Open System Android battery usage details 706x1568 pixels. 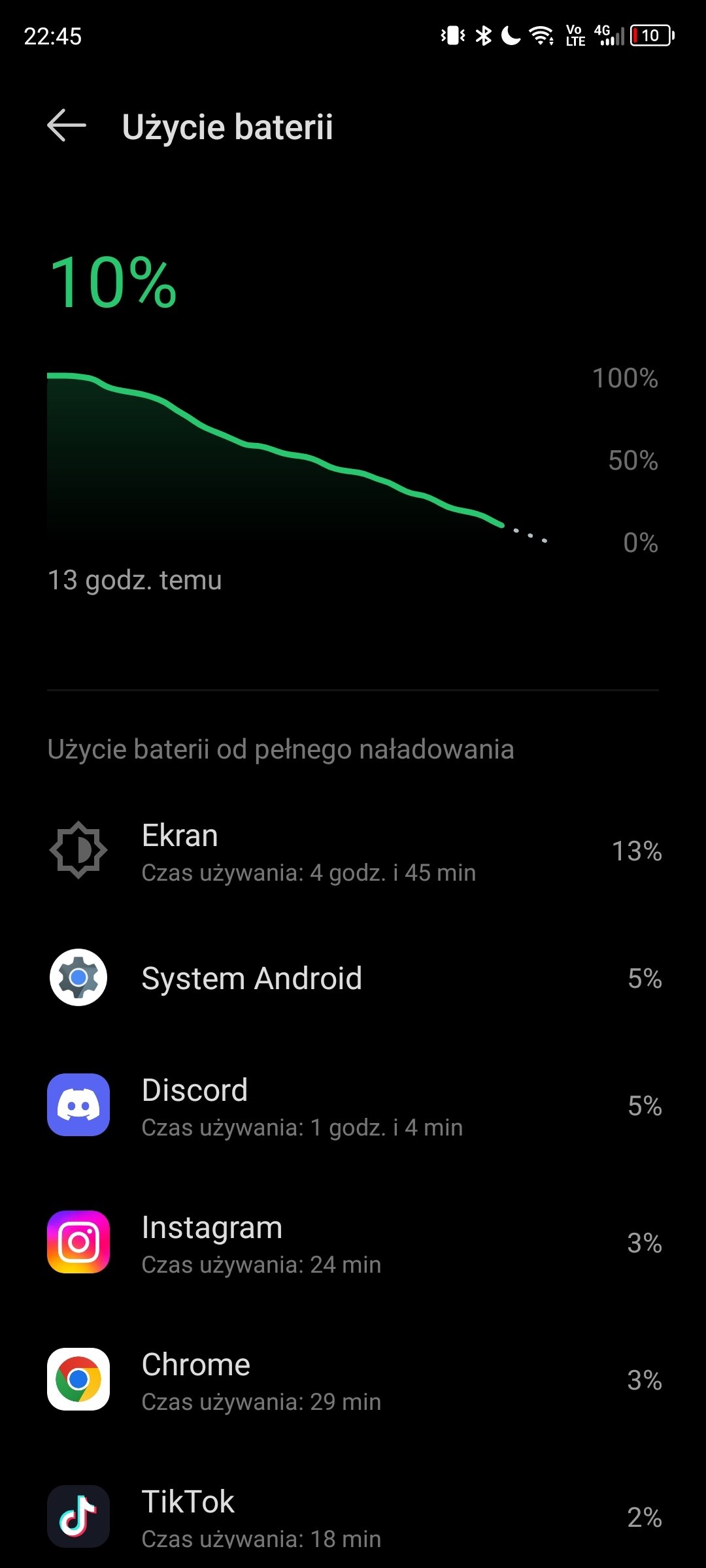pyautogui.click(x=353, y=978)
